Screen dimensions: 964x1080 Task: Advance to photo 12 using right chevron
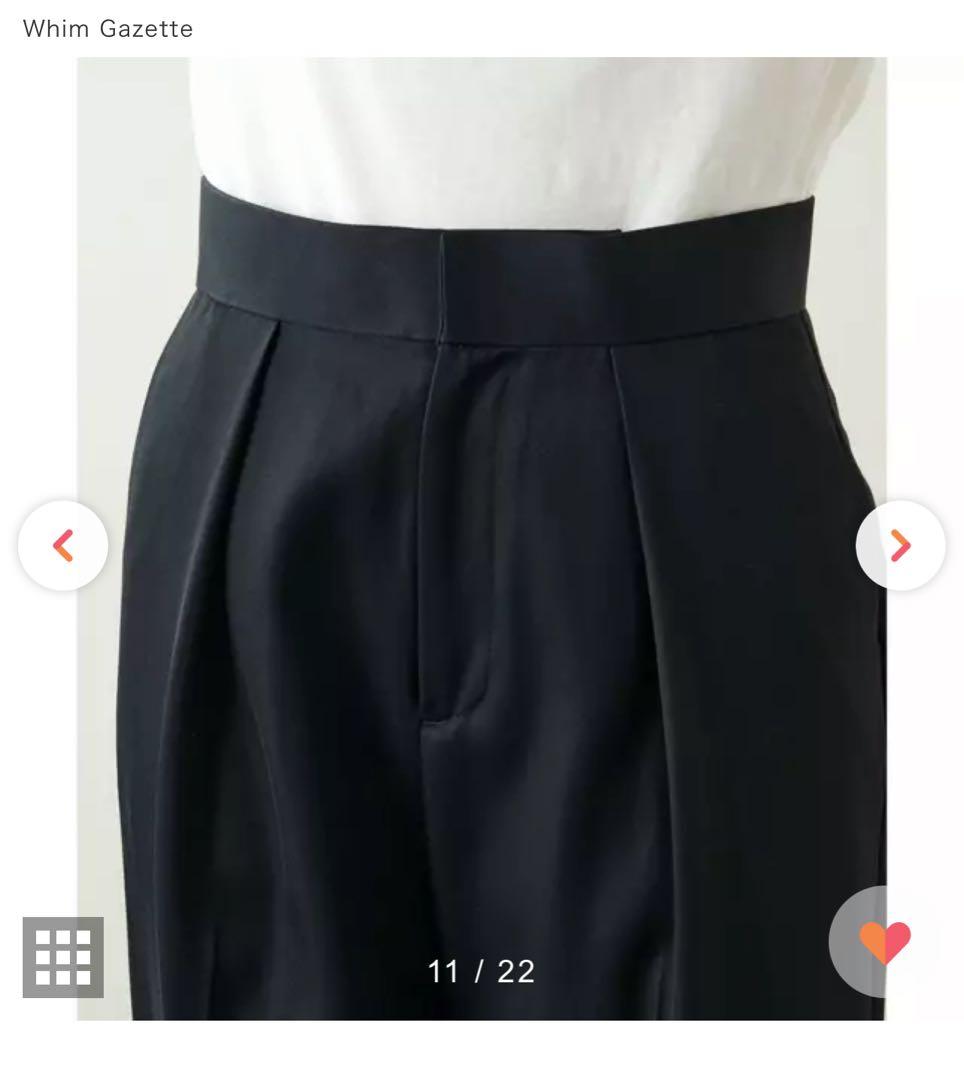pyautogui.click(x=899, y=544)
